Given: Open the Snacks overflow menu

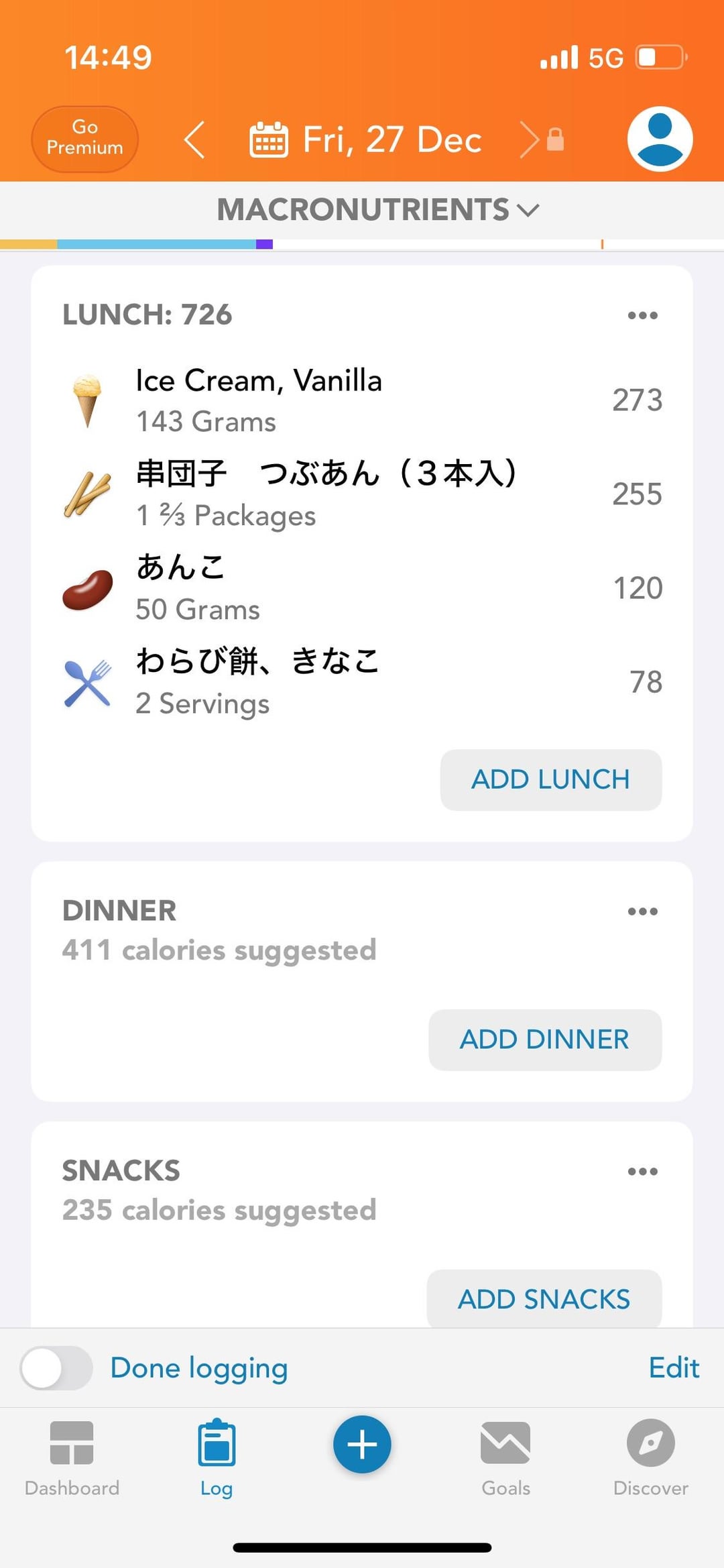Looking at the screenshot, I should coord(642,1172).
